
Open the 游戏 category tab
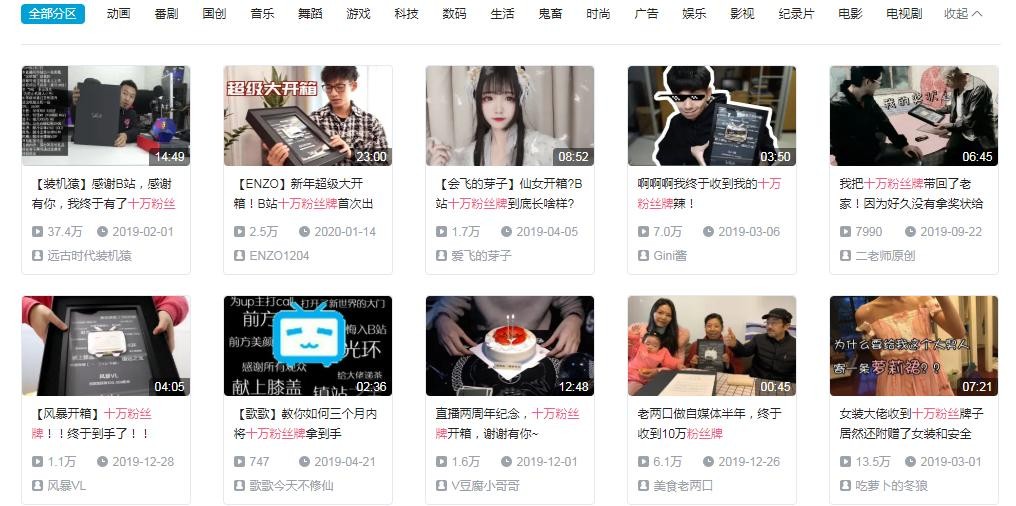358,14
